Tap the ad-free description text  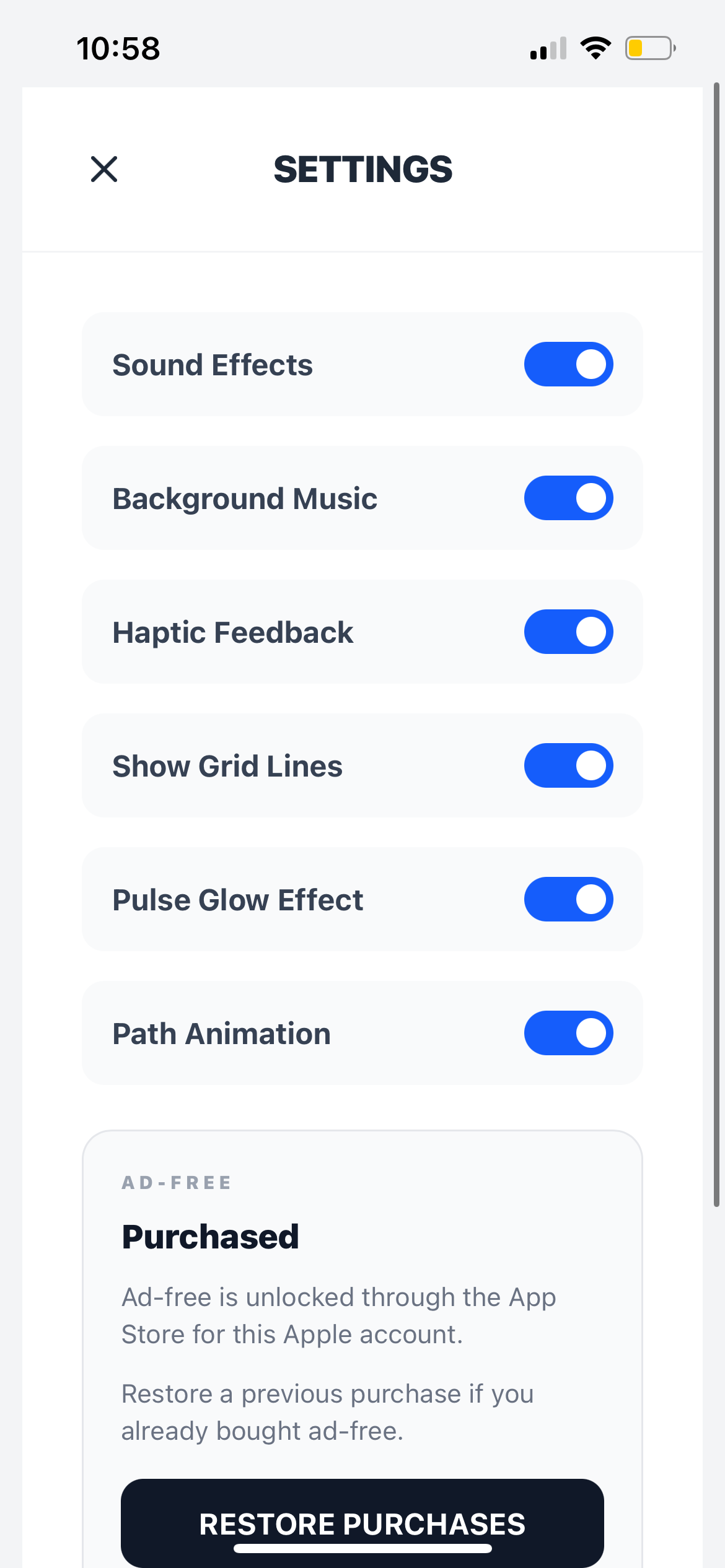340,1315
